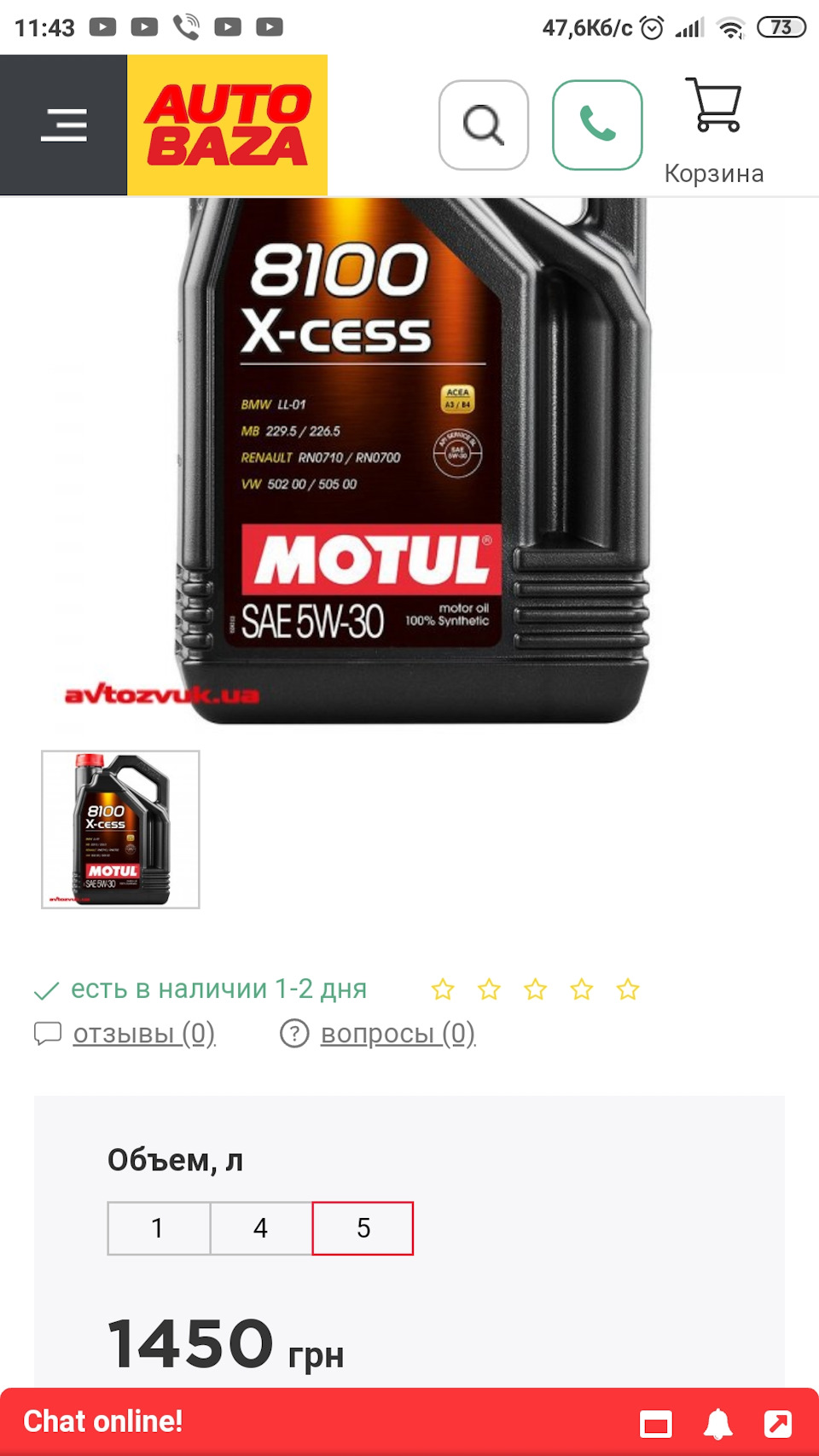Screen dimensions: 819x1456
Task: Tap the red banner icon in chat bar
Action: [655, 1423]
